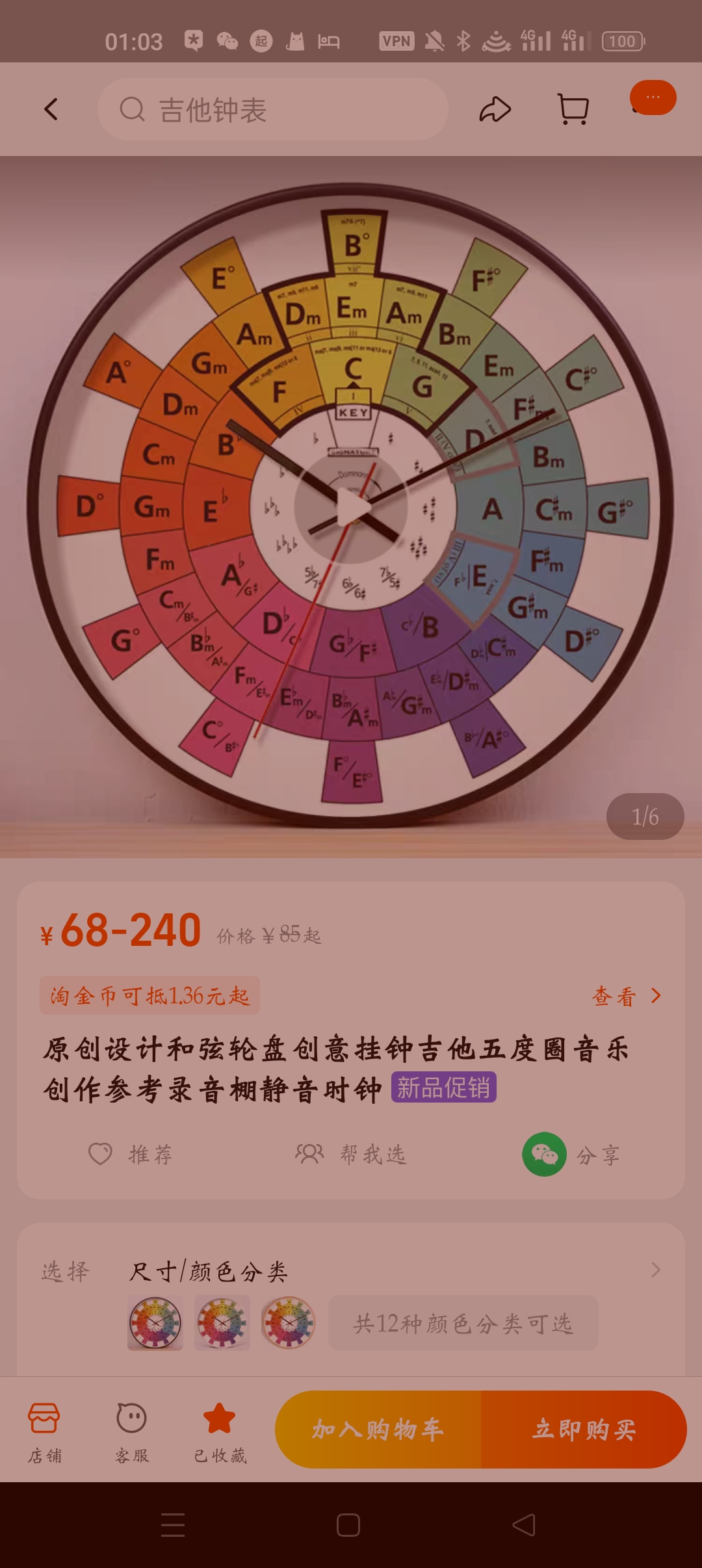Open the orange more-options menu
The image size is (702, 1568).
[653, 98]
